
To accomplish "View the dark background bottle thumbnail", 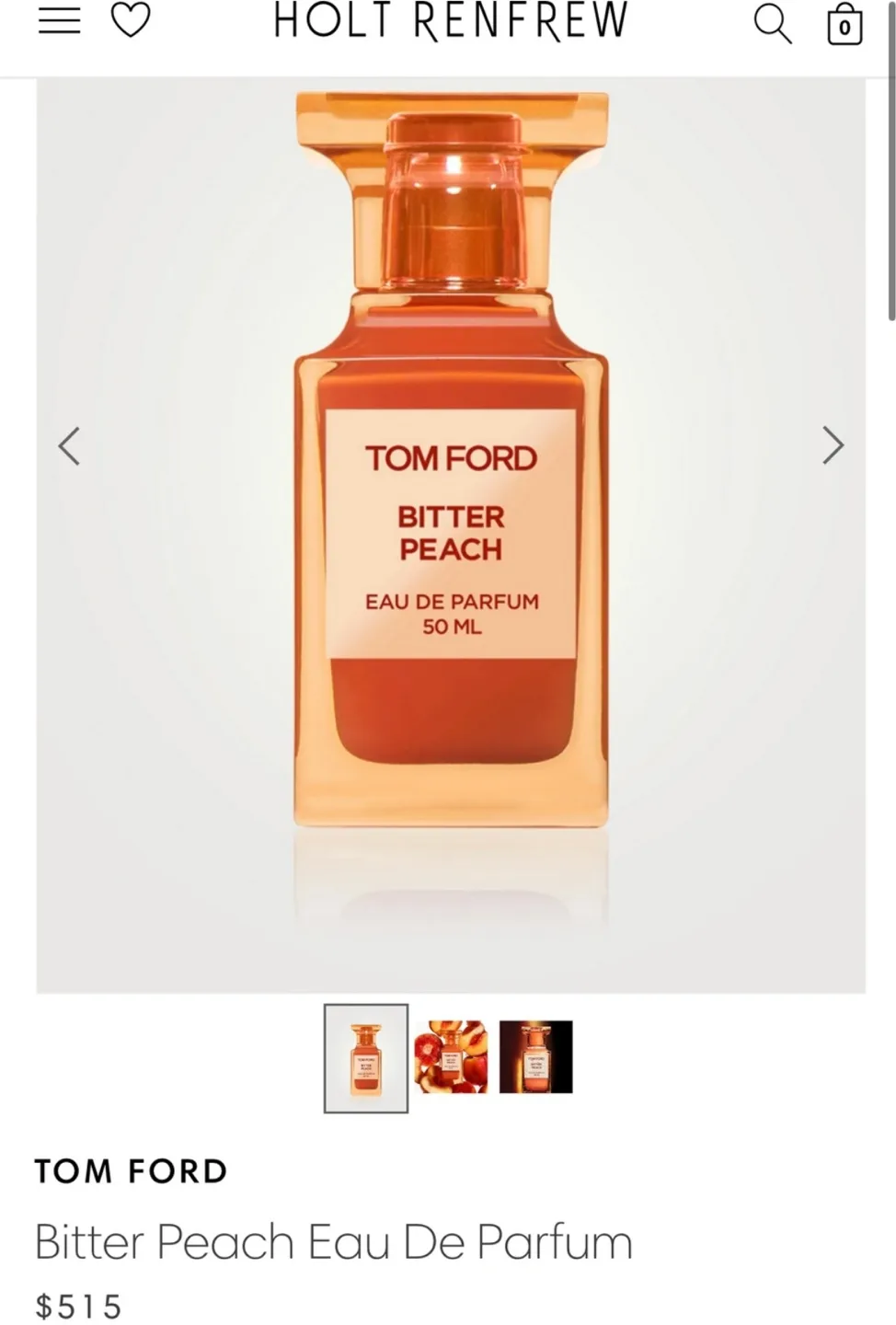I will point(534,1057).
